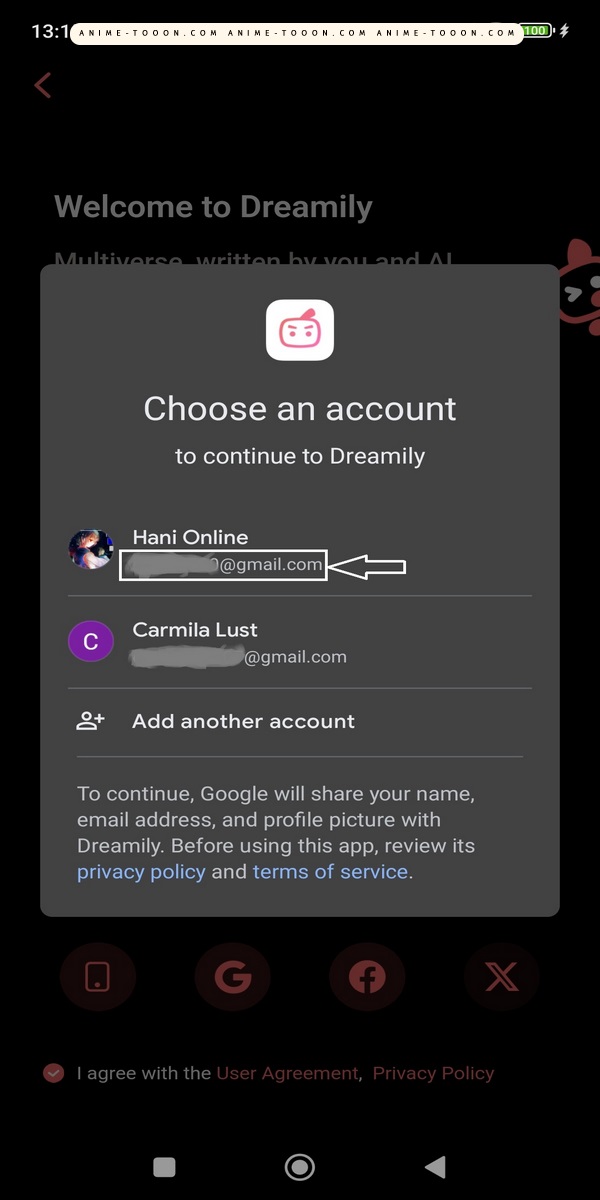Open the privacy policy link in dialog
Screen dimensions: 600x1200
coord(141,872)
